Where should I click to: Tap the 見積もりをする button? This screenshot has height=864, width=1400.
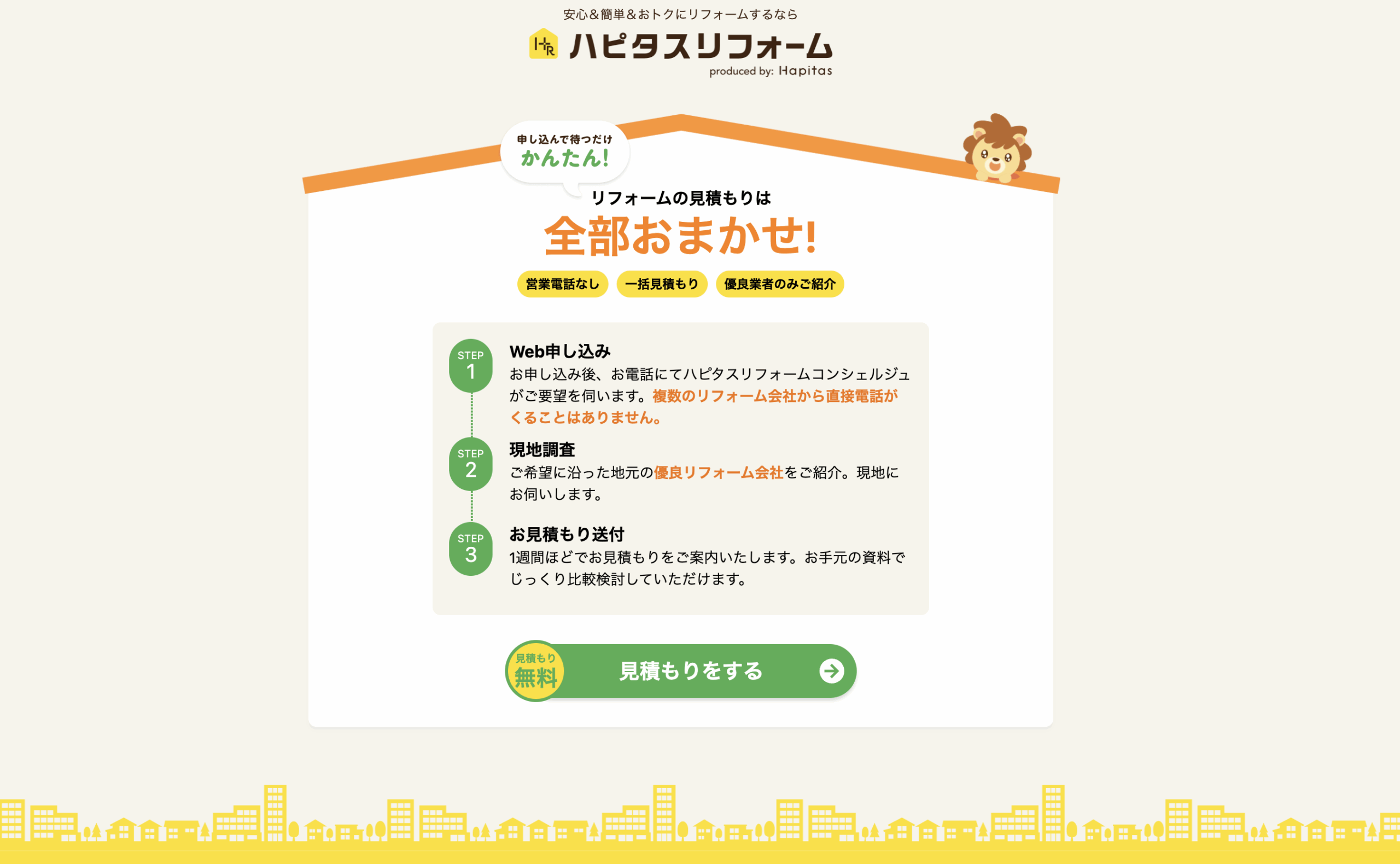pos(690,671)
